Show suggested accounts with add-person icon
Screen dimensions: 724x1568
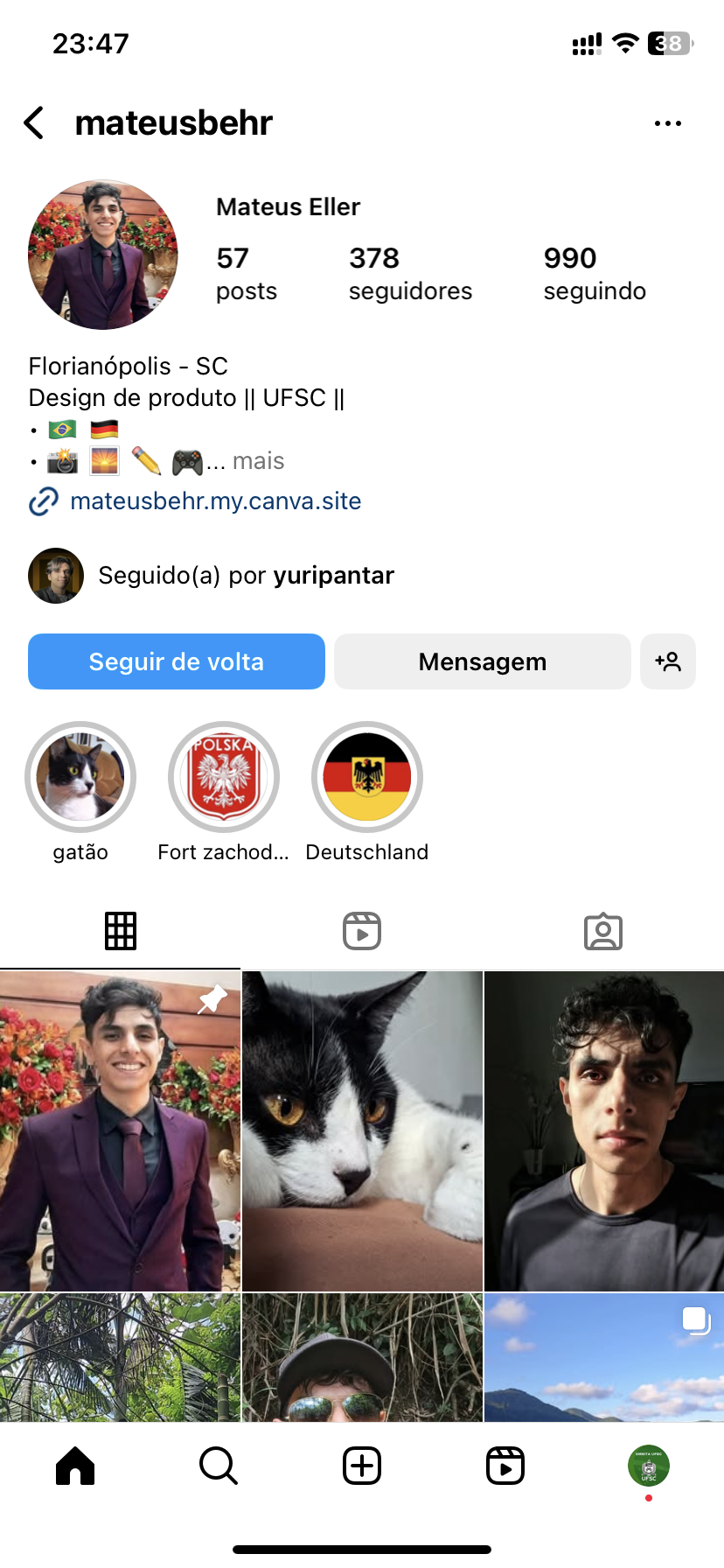[x=668, y=661]
